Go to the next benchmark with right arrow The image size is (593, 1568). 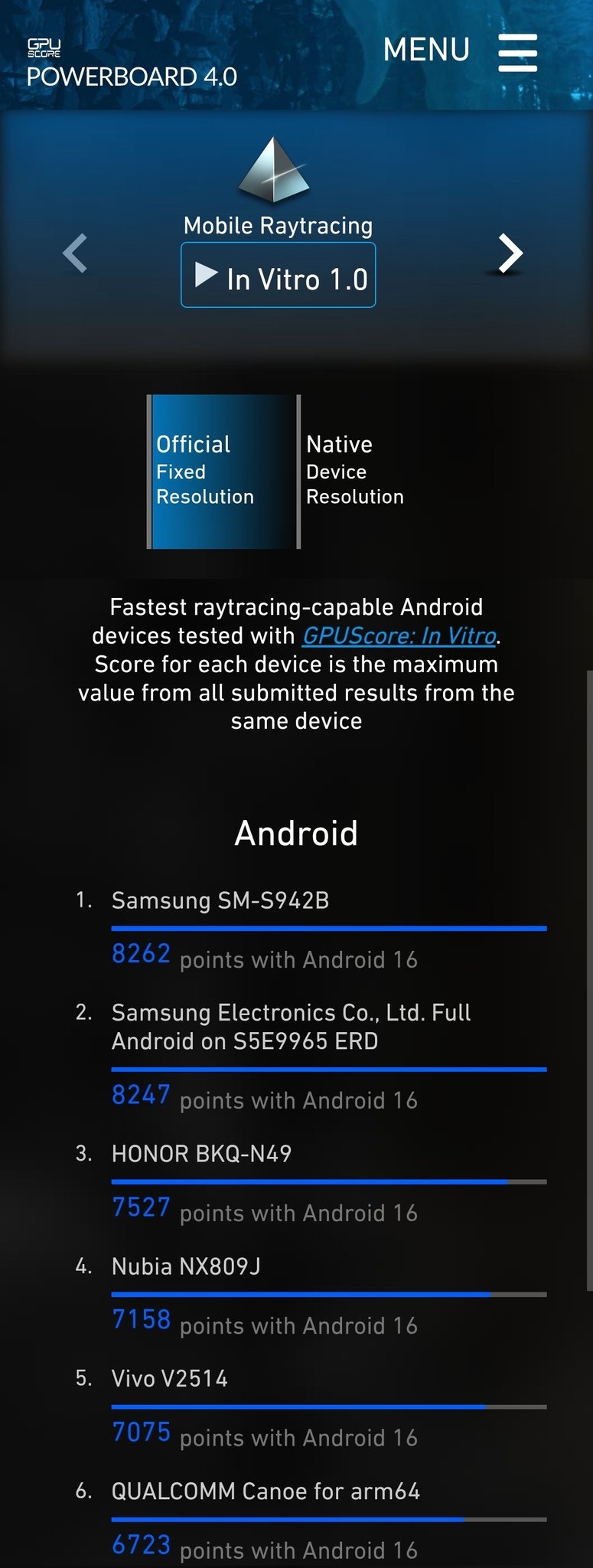(510, 253)
